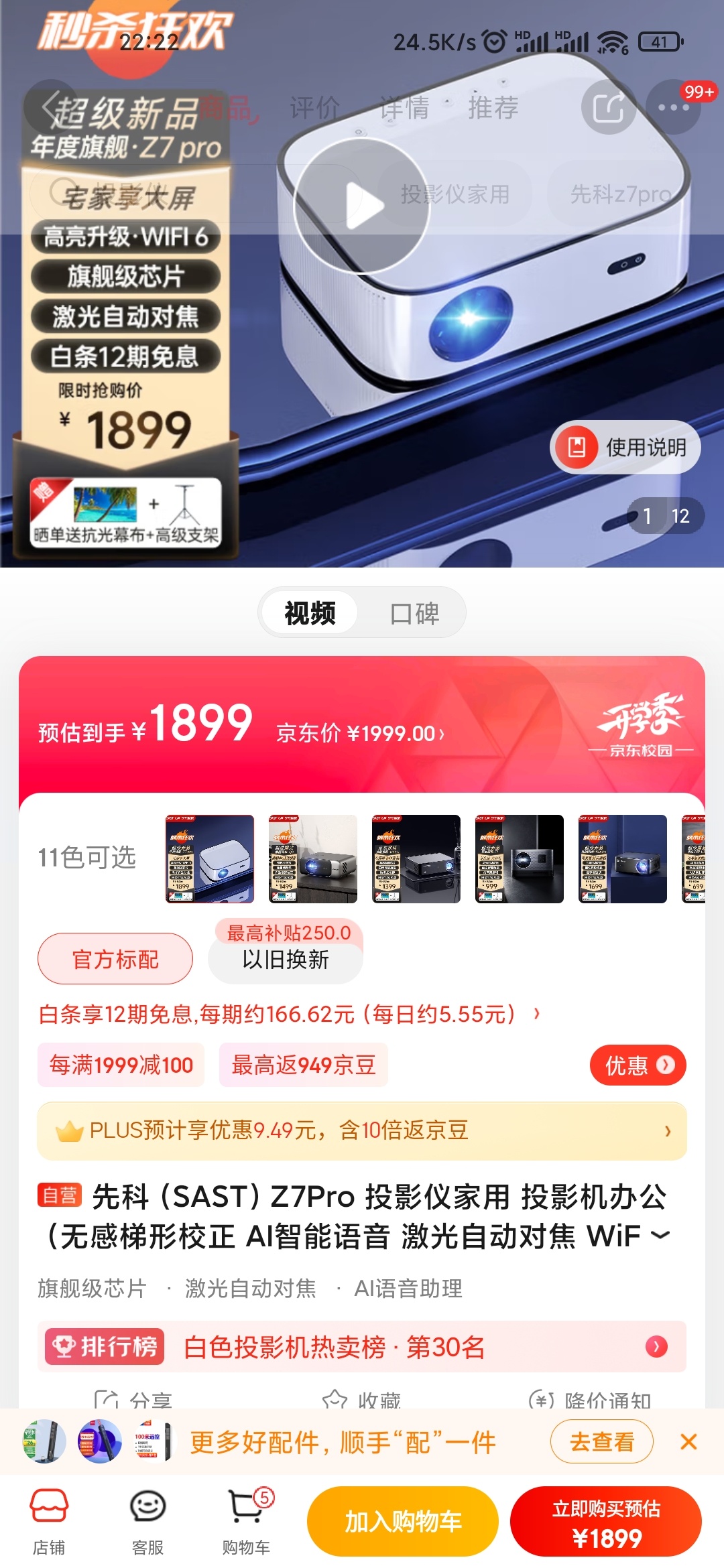
Task: Share this product page
Action: 608,107
